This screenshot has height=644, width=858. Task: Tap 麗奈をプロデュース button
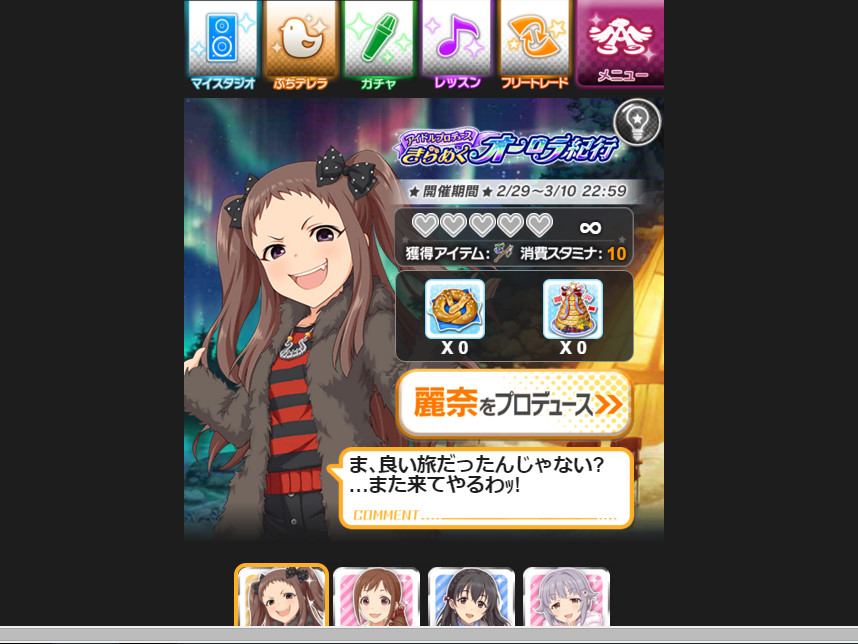point(514,403)
